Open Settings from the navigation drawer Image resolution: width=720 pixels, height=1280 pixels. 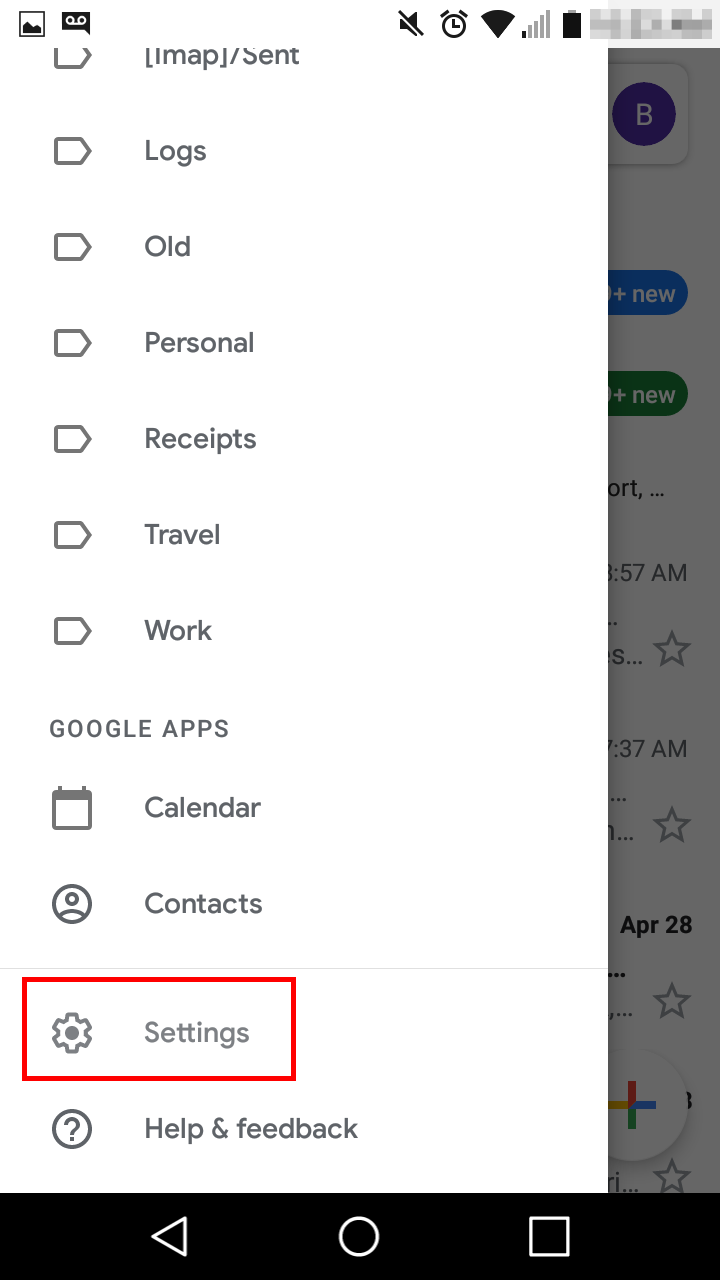tap(196, 1031)
